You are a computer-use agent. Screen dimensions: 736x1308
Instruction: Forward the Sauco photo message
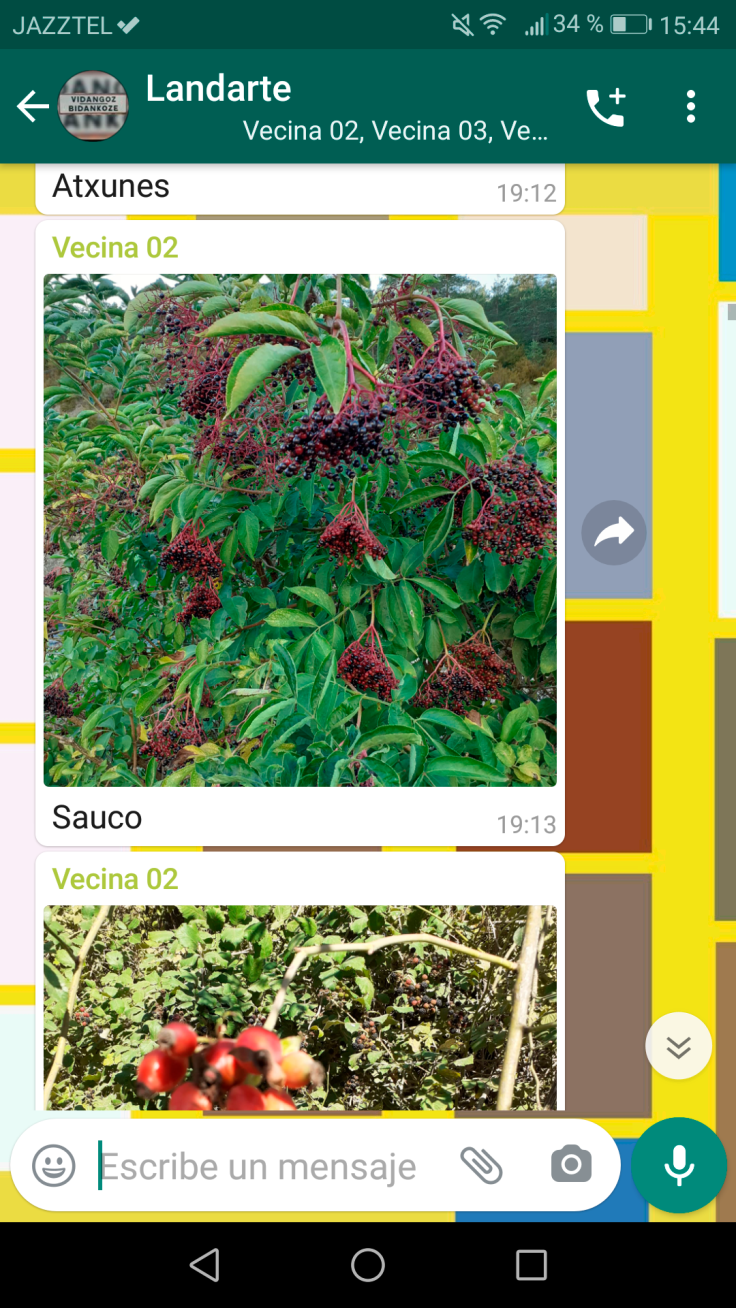pyautogui.click(x=614, y=533)
